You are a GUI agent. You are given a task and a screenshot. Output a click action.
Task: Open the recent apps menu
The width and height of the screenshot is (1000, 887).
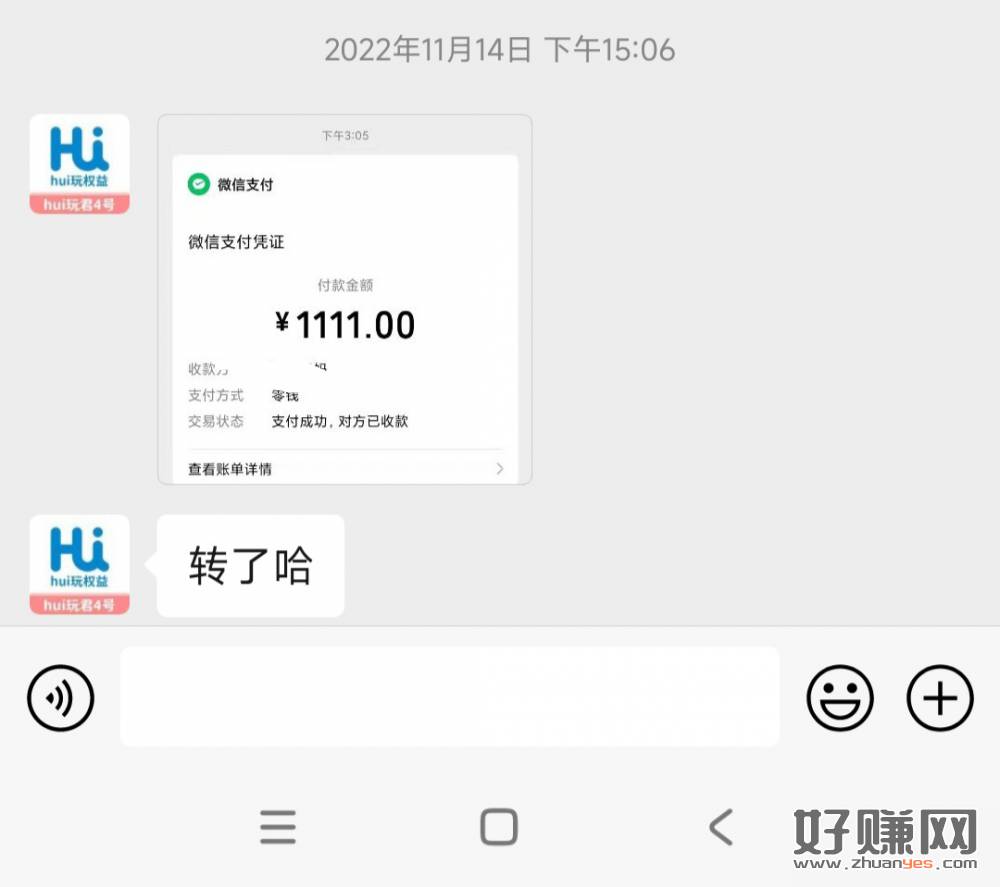click(x=278, y=827)
